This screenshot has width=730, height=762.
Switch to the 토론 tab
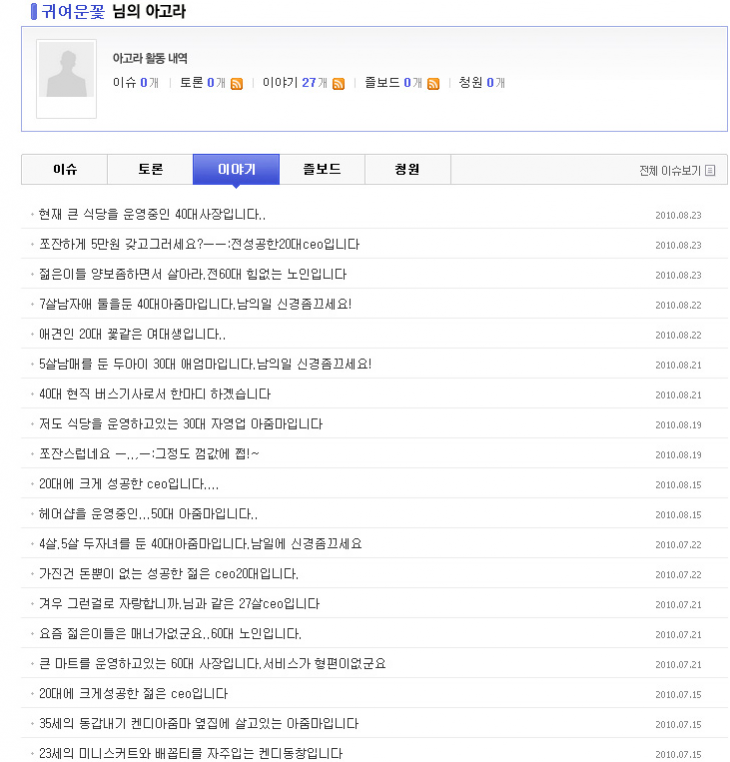[150, 170]
